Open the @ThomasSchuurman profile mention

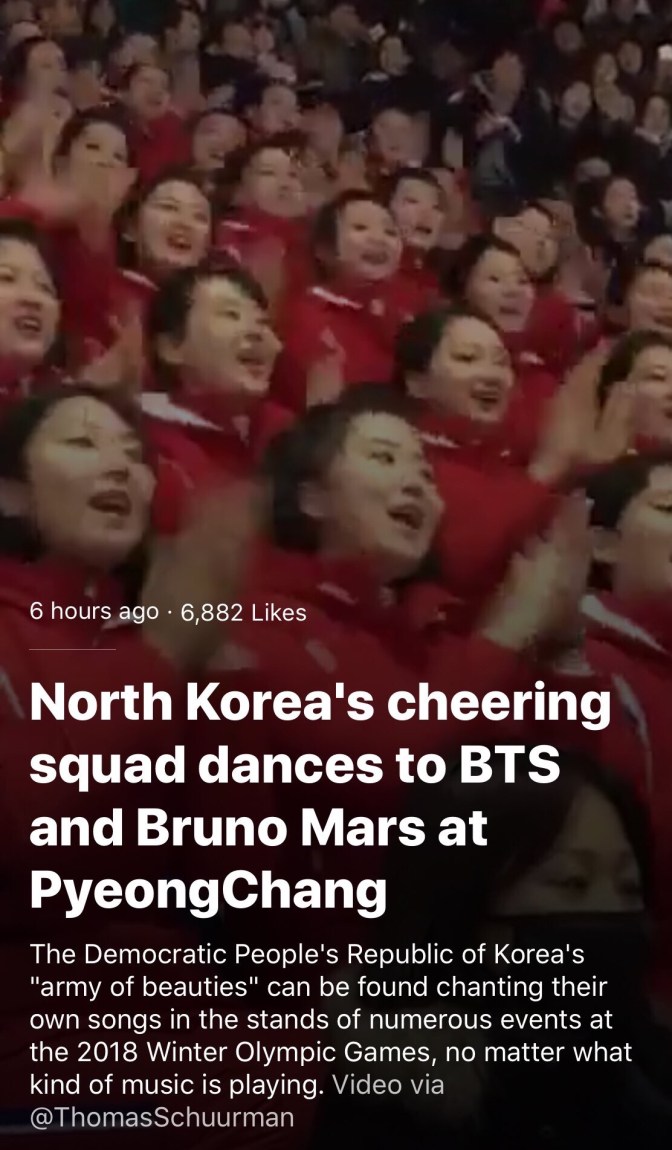pyautogui.click(x=162, y=1117)
